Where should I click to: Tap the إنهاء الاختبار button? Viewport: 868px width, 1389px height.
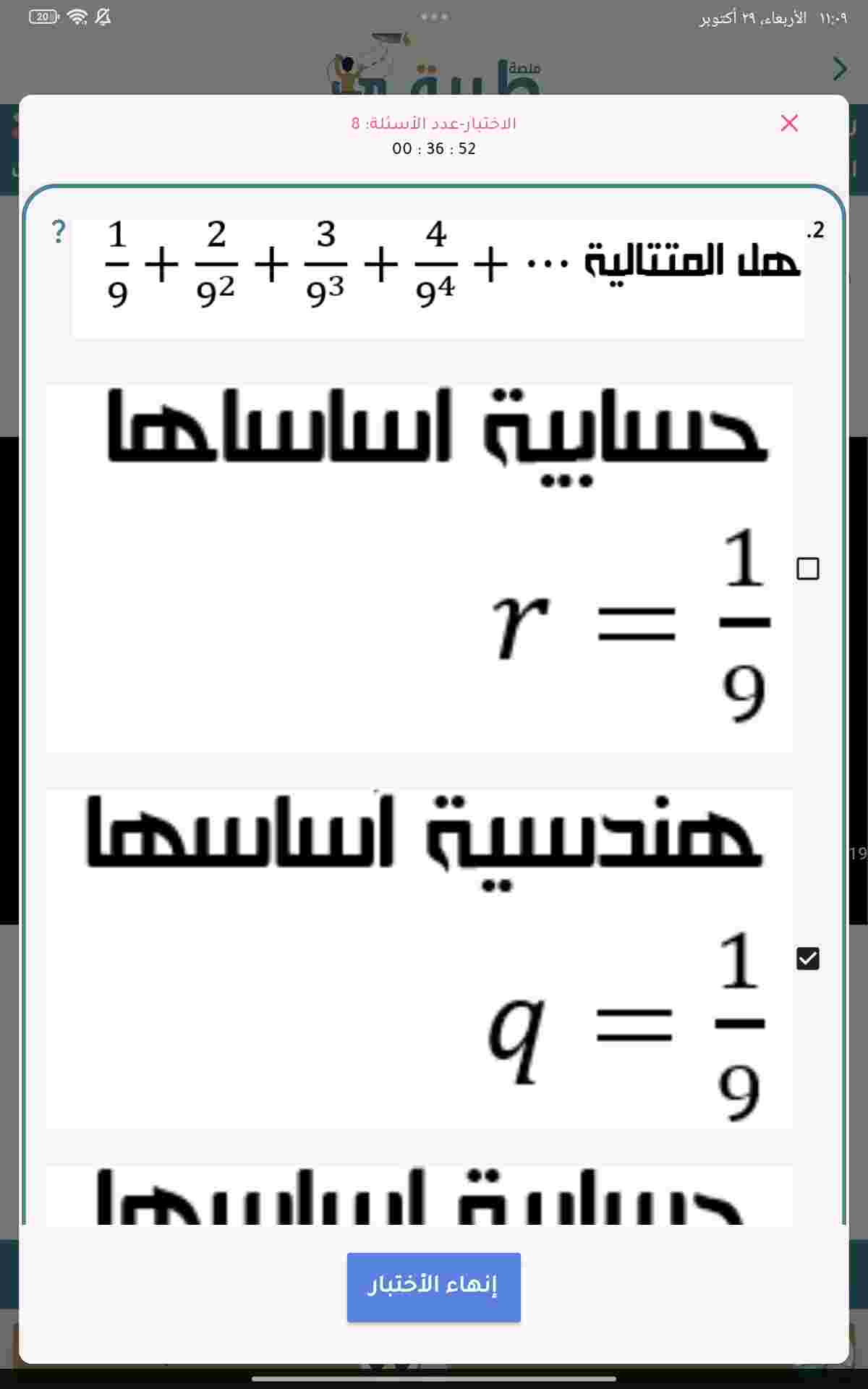point(433,1287)
